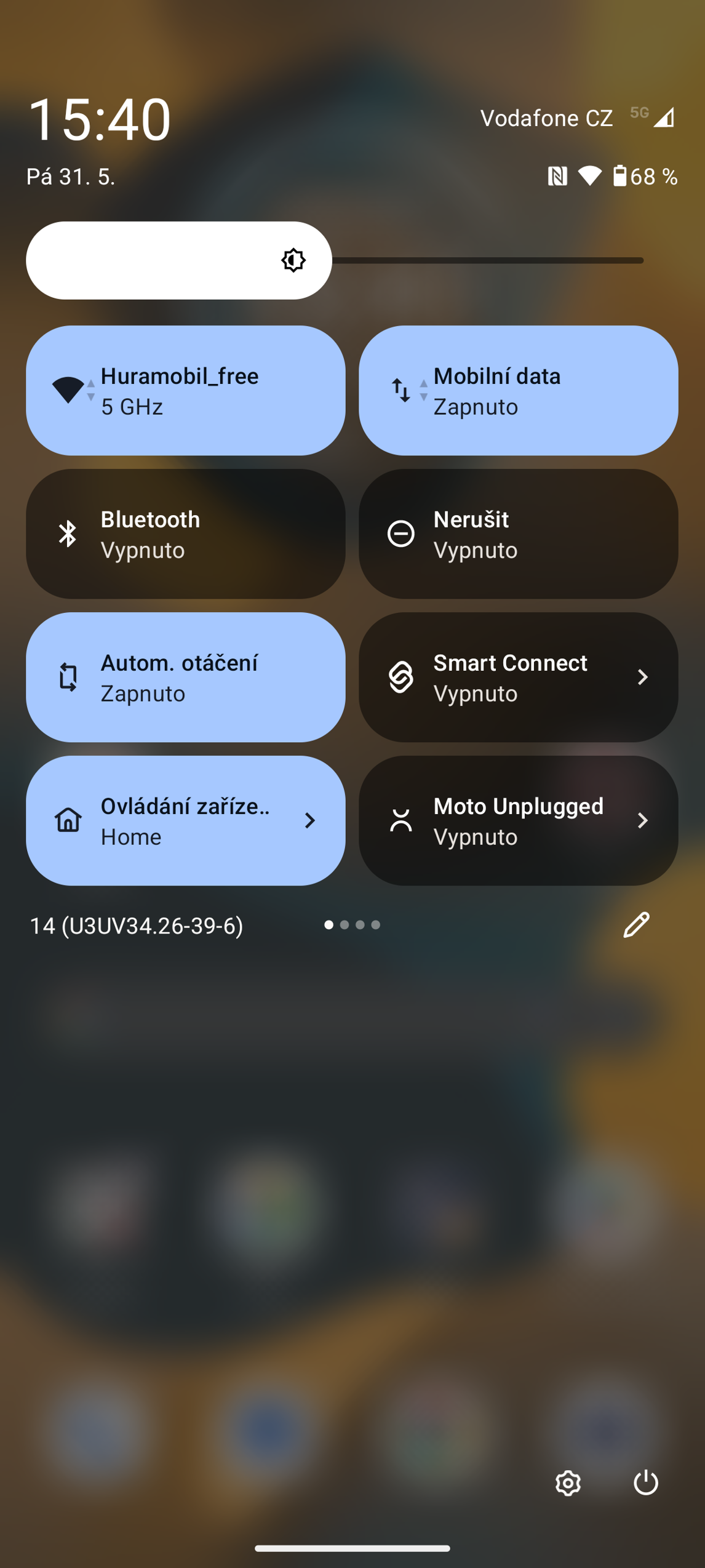Screen dimensions: 705x1568
Task: Tap the build number 14 (U3UV34.26-39-6)
Action: click(x=137, y=926)
